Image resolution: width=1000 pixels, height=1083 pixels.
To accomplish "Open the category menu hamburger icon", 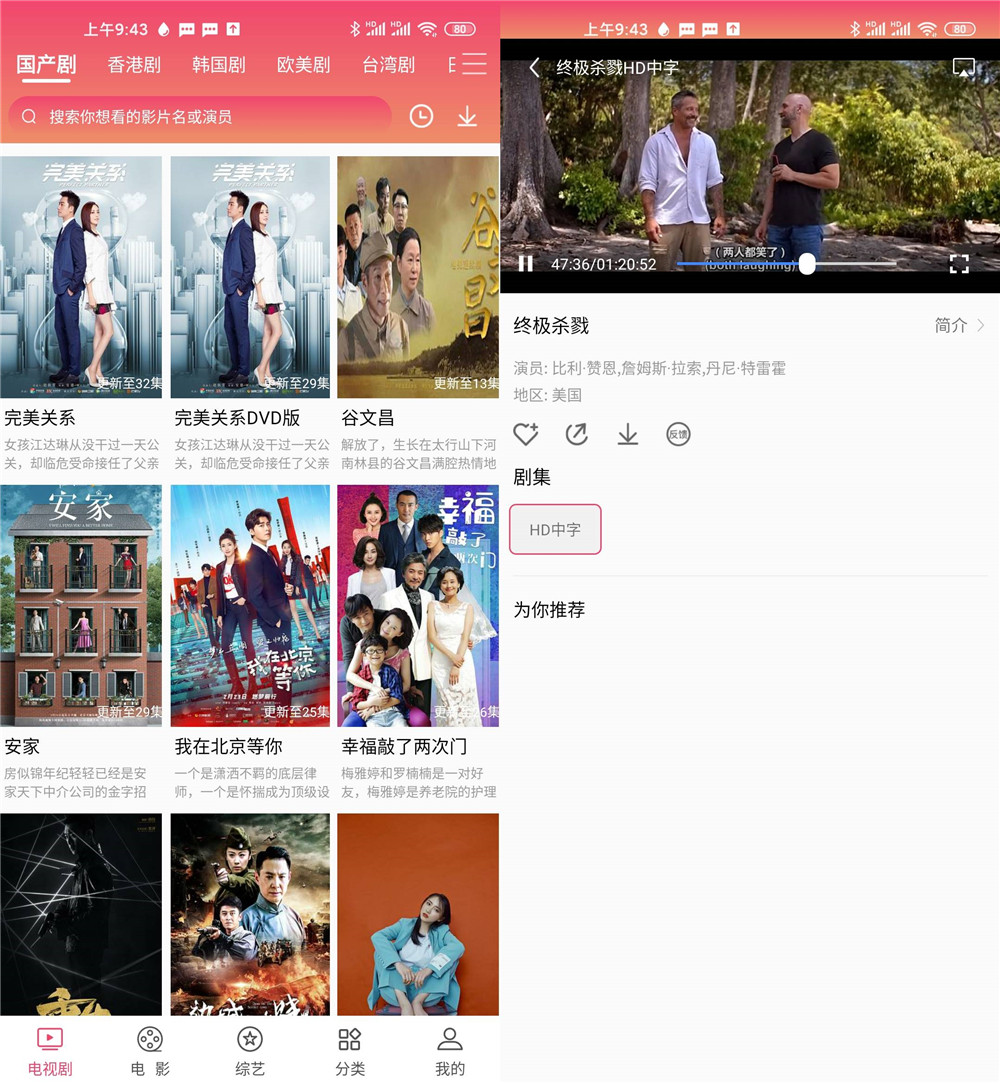I will [475, 64].
